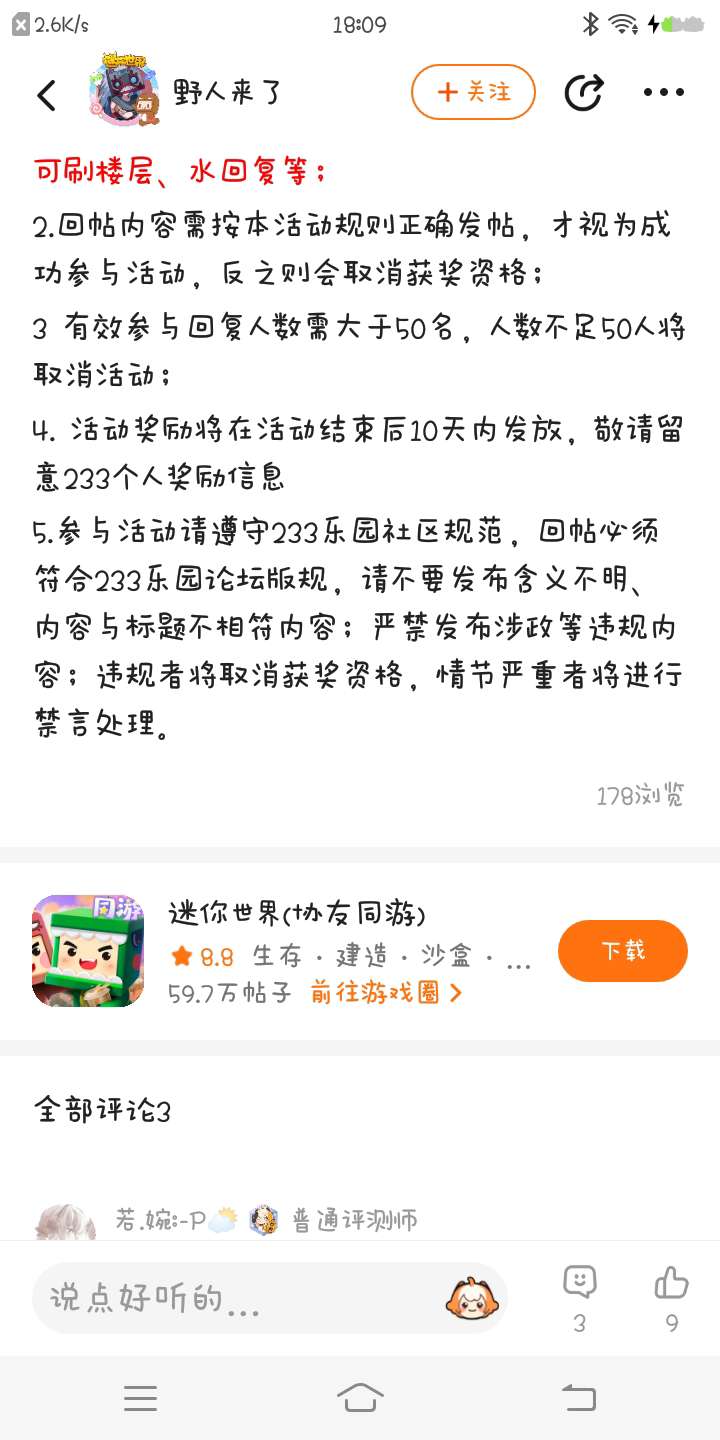Open 野人来了 author profile avatar

pos(124,92)
